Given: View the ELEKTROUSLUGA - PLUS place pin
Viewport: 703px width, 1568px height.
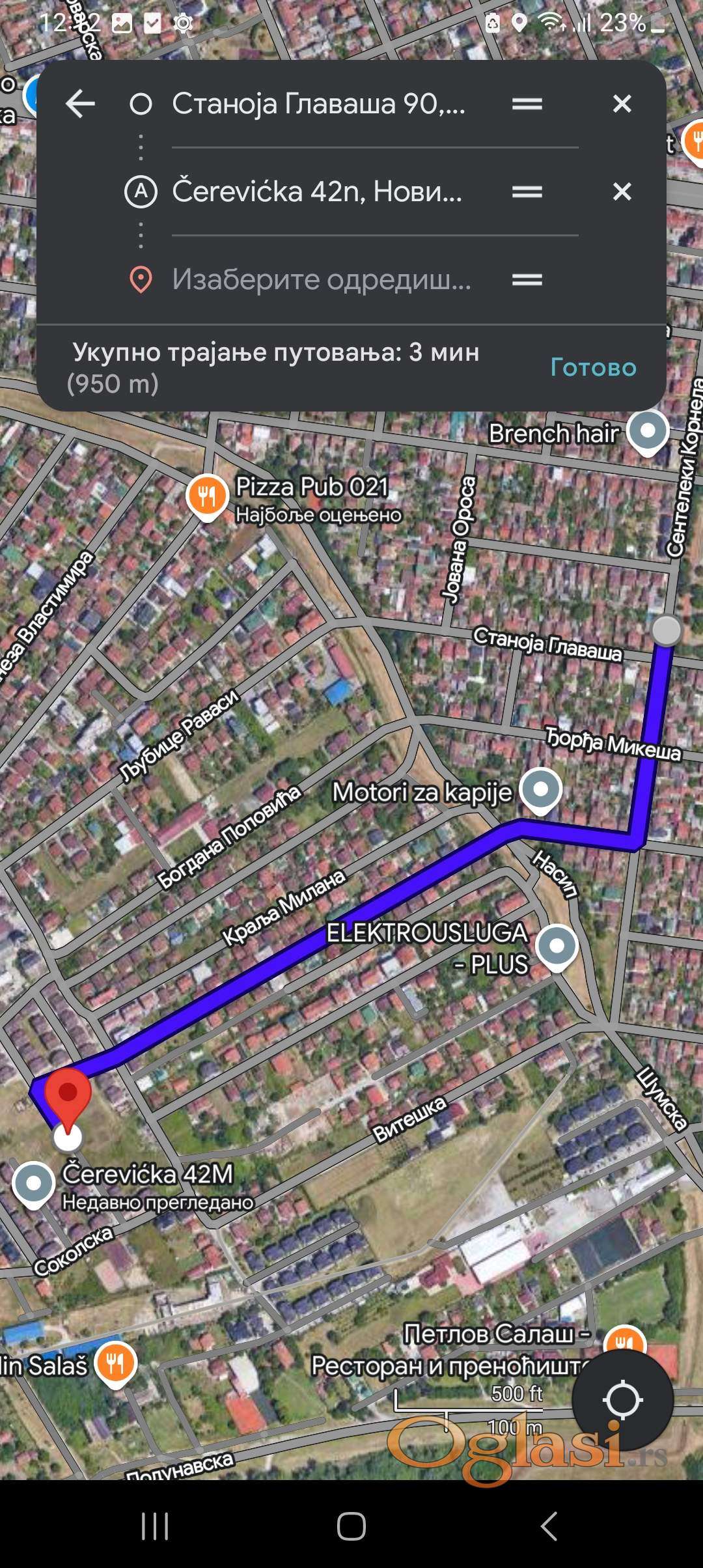Looking at the screenshot, I should (x=557, y=947).
